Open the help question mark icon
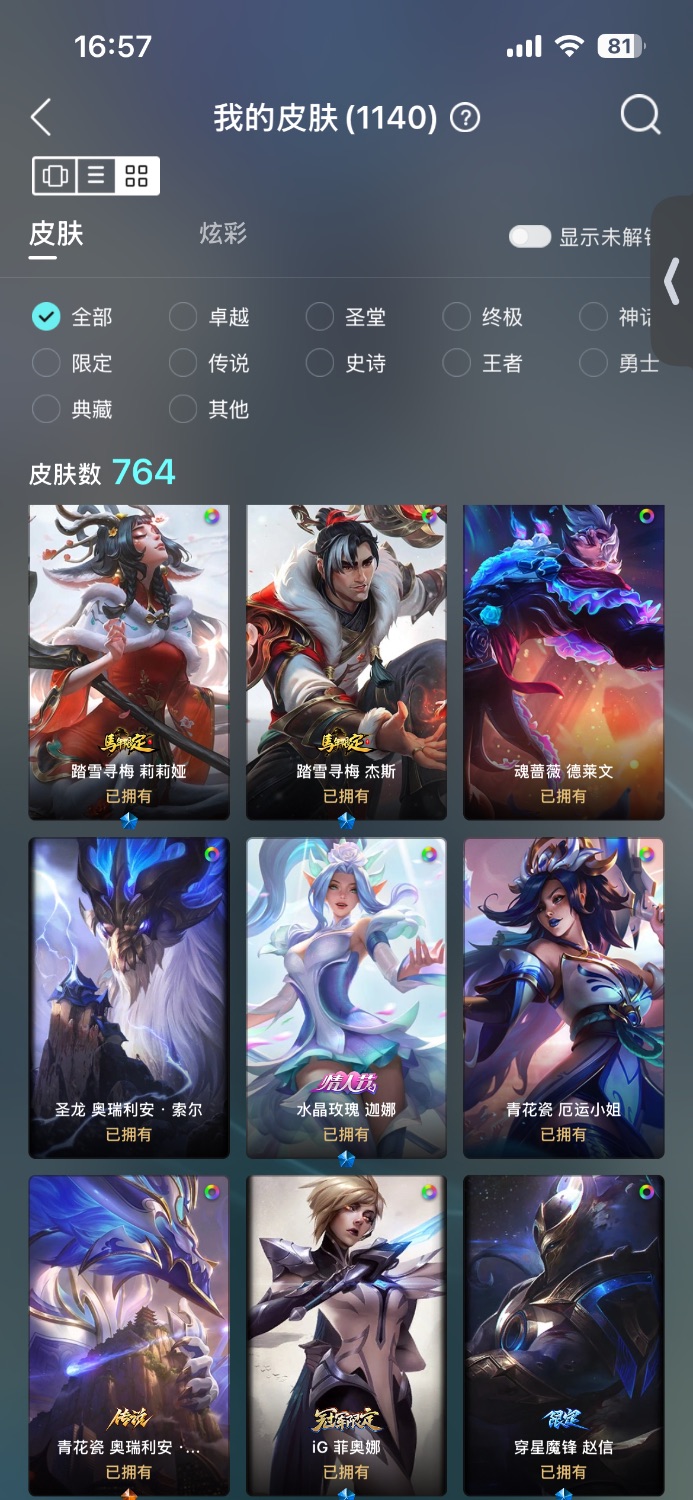The image size is (693, 1500). (465, 118)
